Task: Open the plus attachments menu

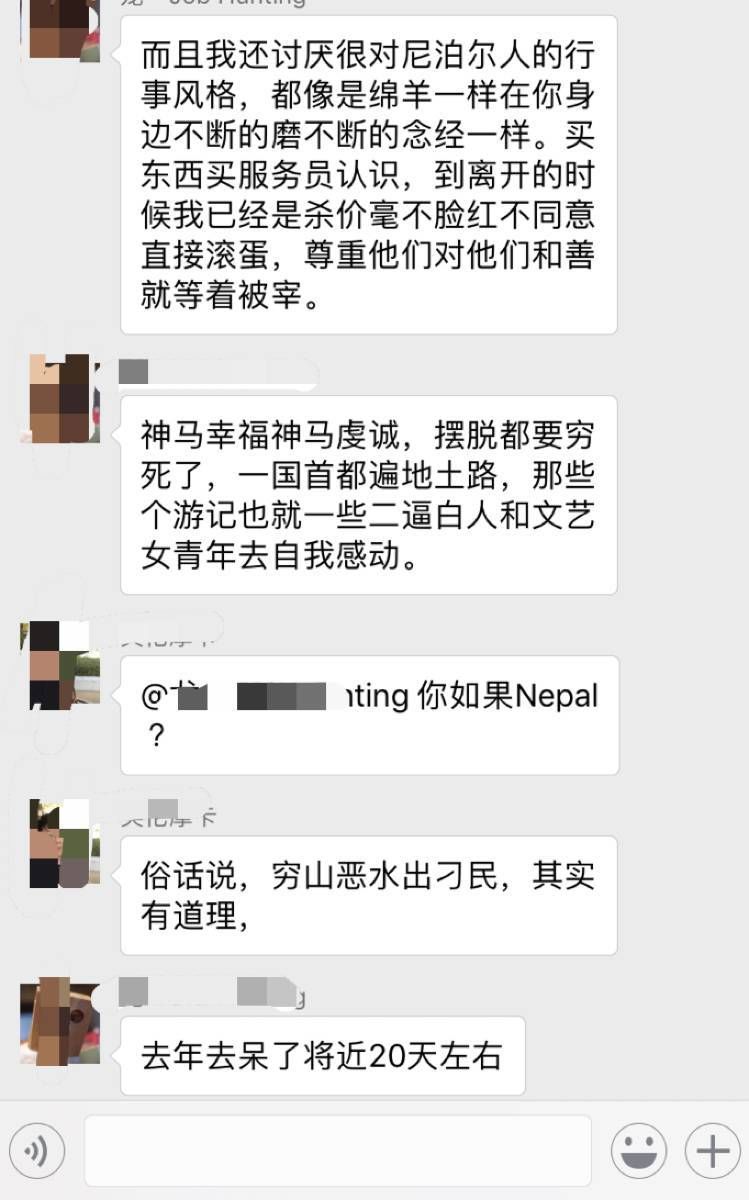Action: tap(712, 1152)
